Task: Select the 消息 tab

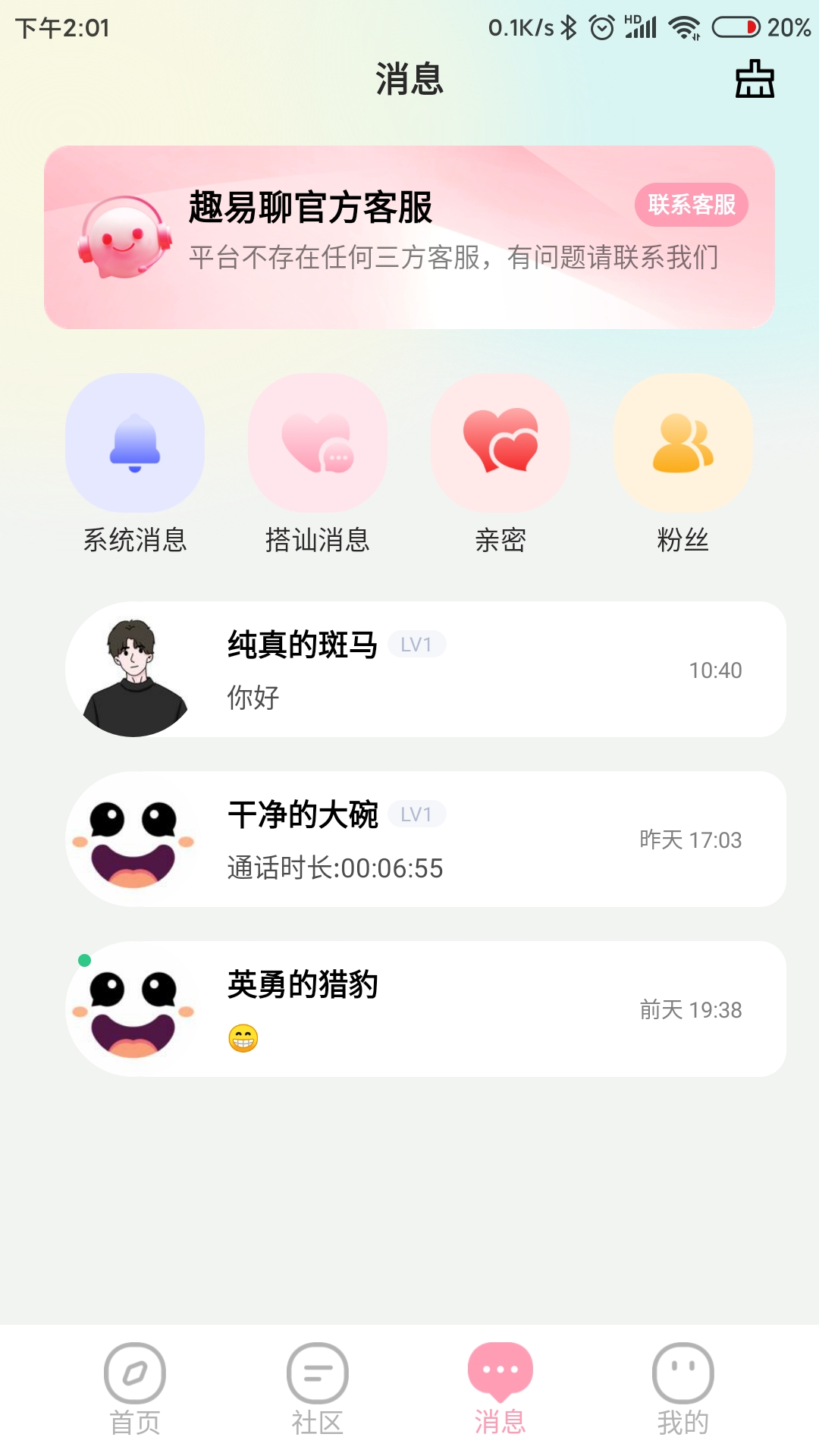Action: point(500,1389)
